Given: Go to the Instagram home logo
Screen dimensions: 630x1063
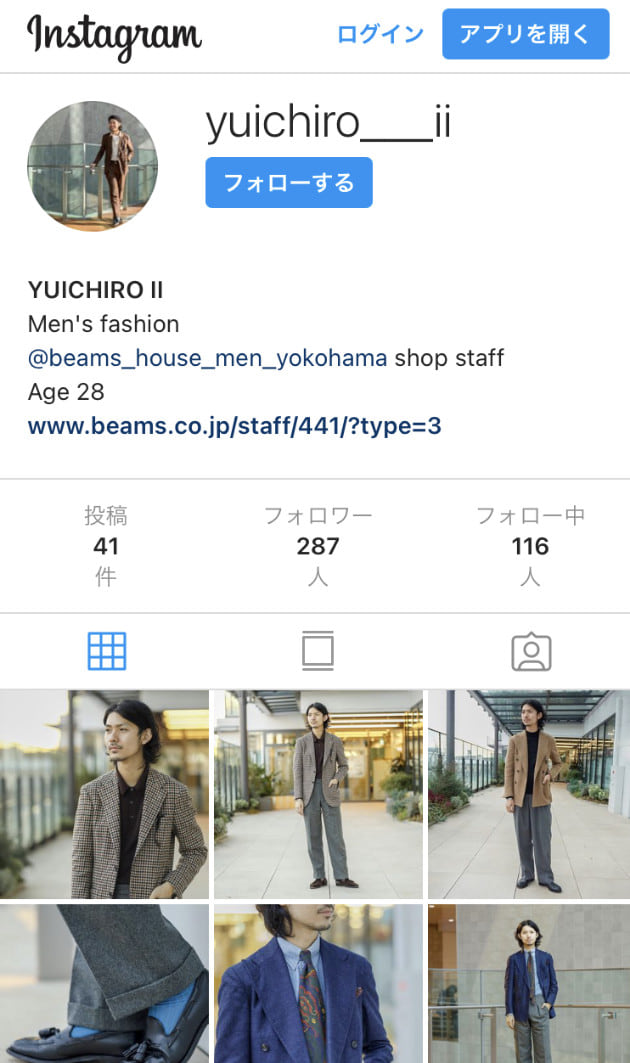Looking at the screenshot, I should coord(114,36).
